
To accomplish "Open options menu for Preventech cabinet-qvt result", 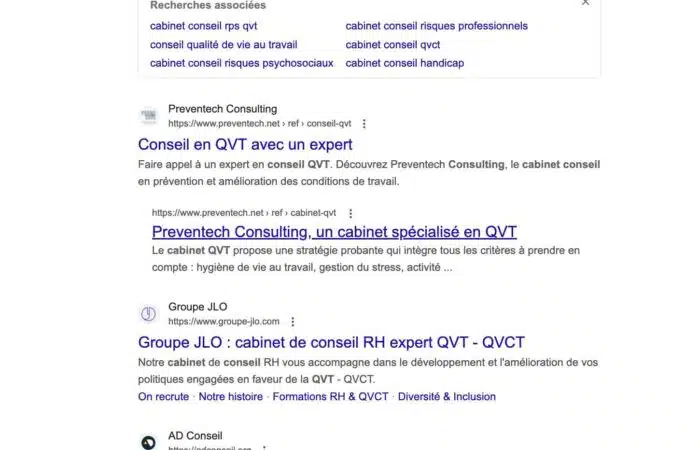I will point(350,213).
